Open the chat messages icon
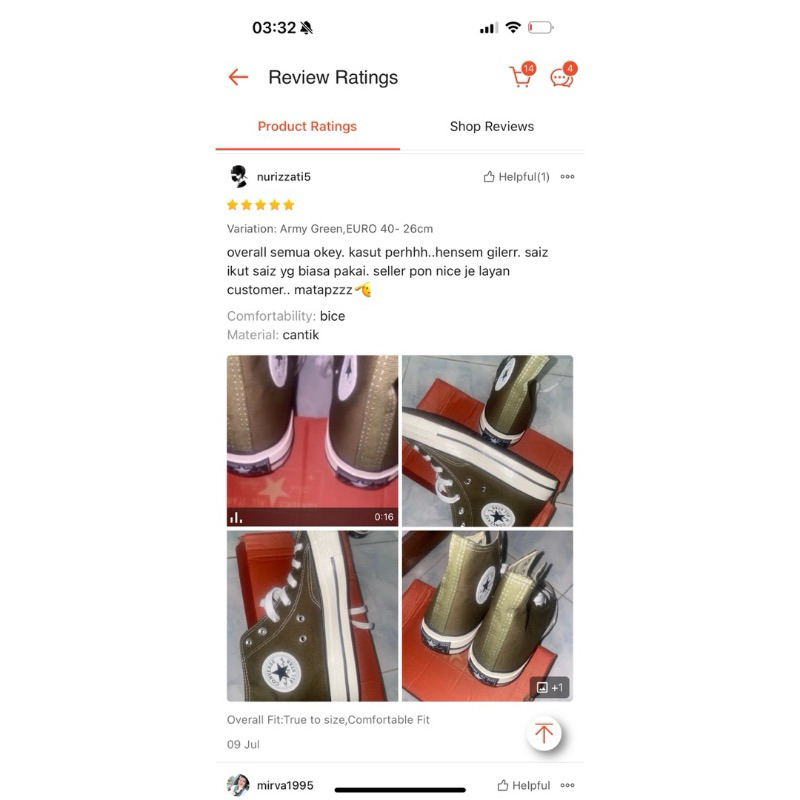 [562, 77]
